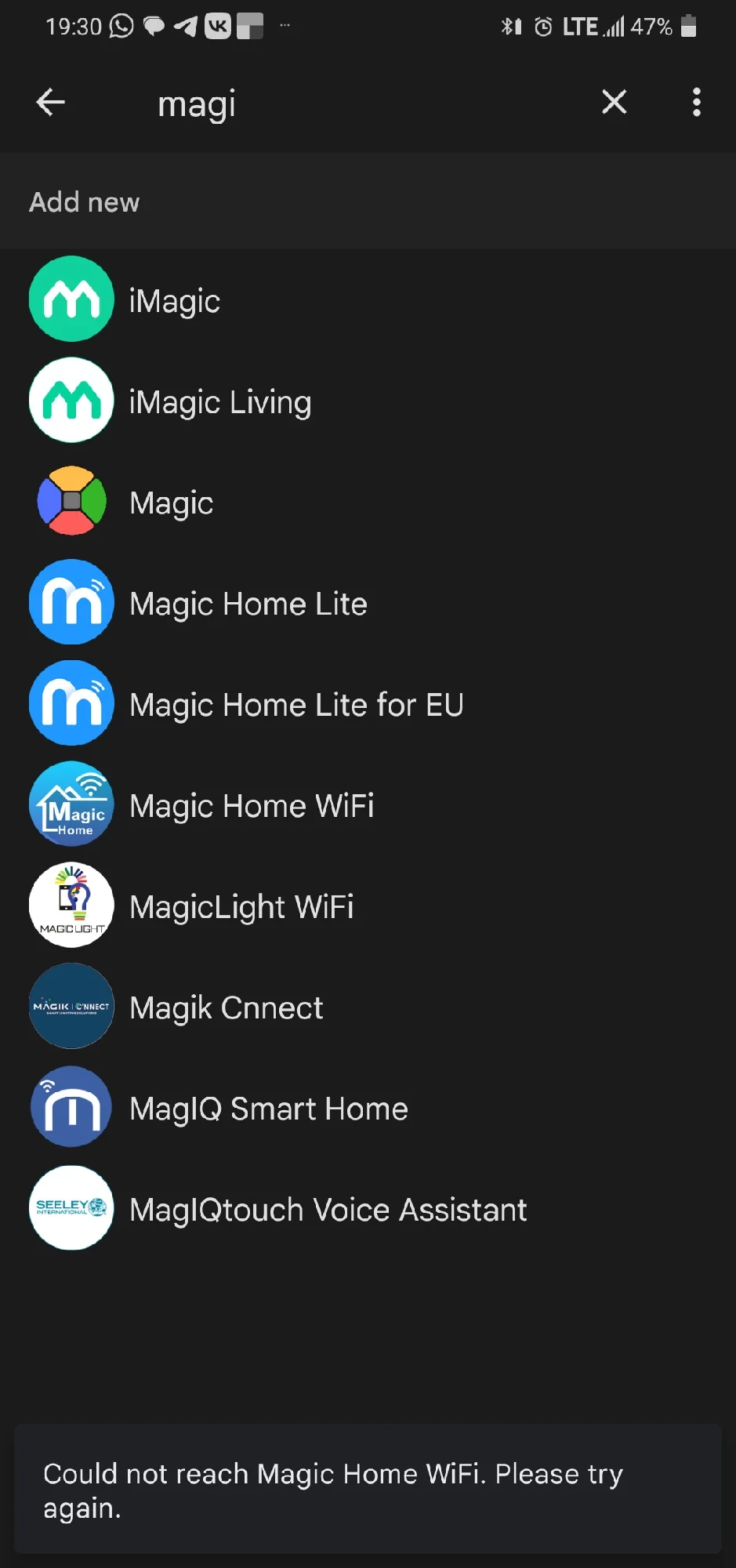
Task: Choose MagIQ Smart Home
Action: (268, 1109)
